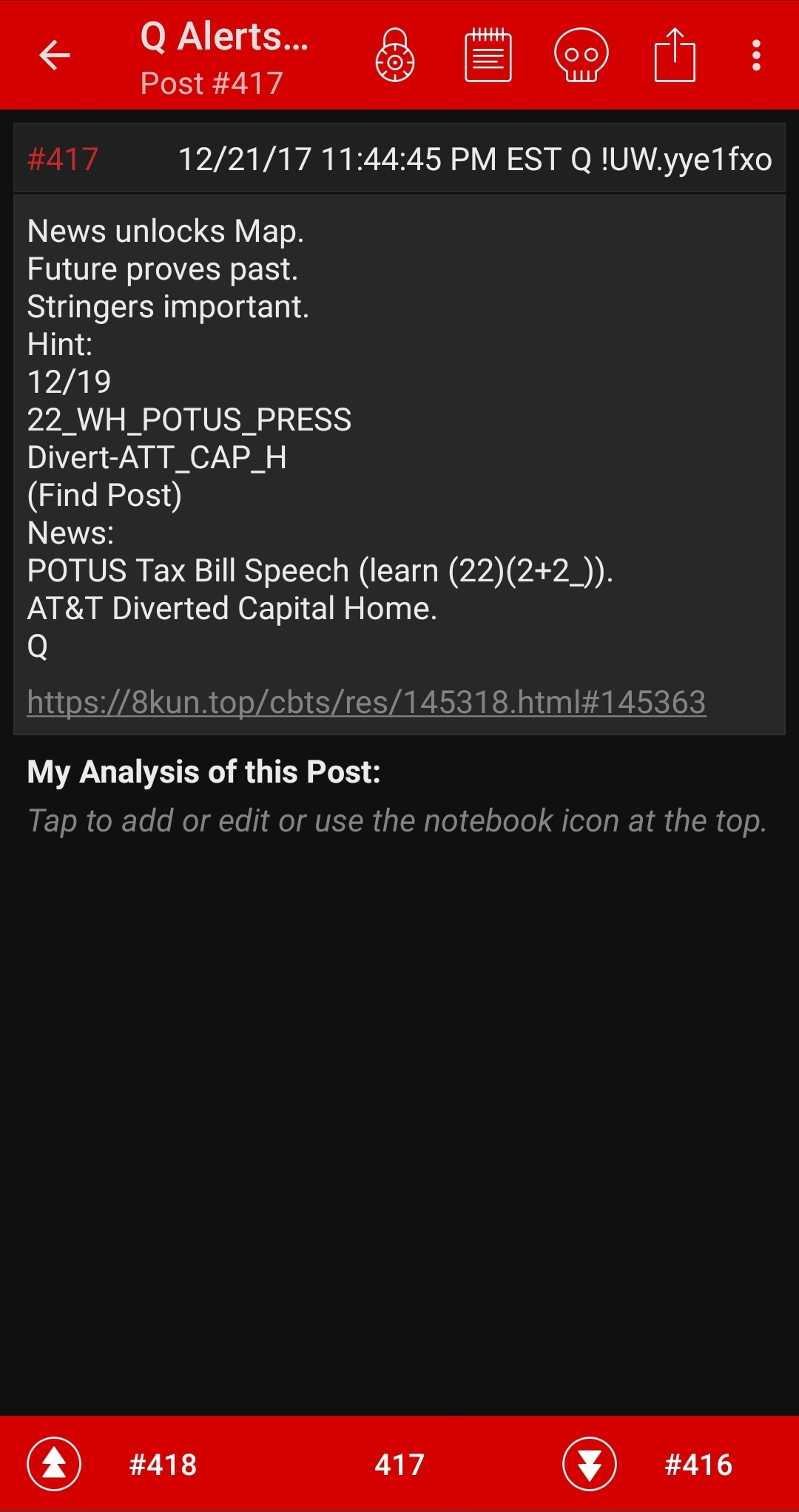Screen dimensions: 799x1512
Task: Tap the skull icon in the toolbar
Action: [x=581, y=55]
